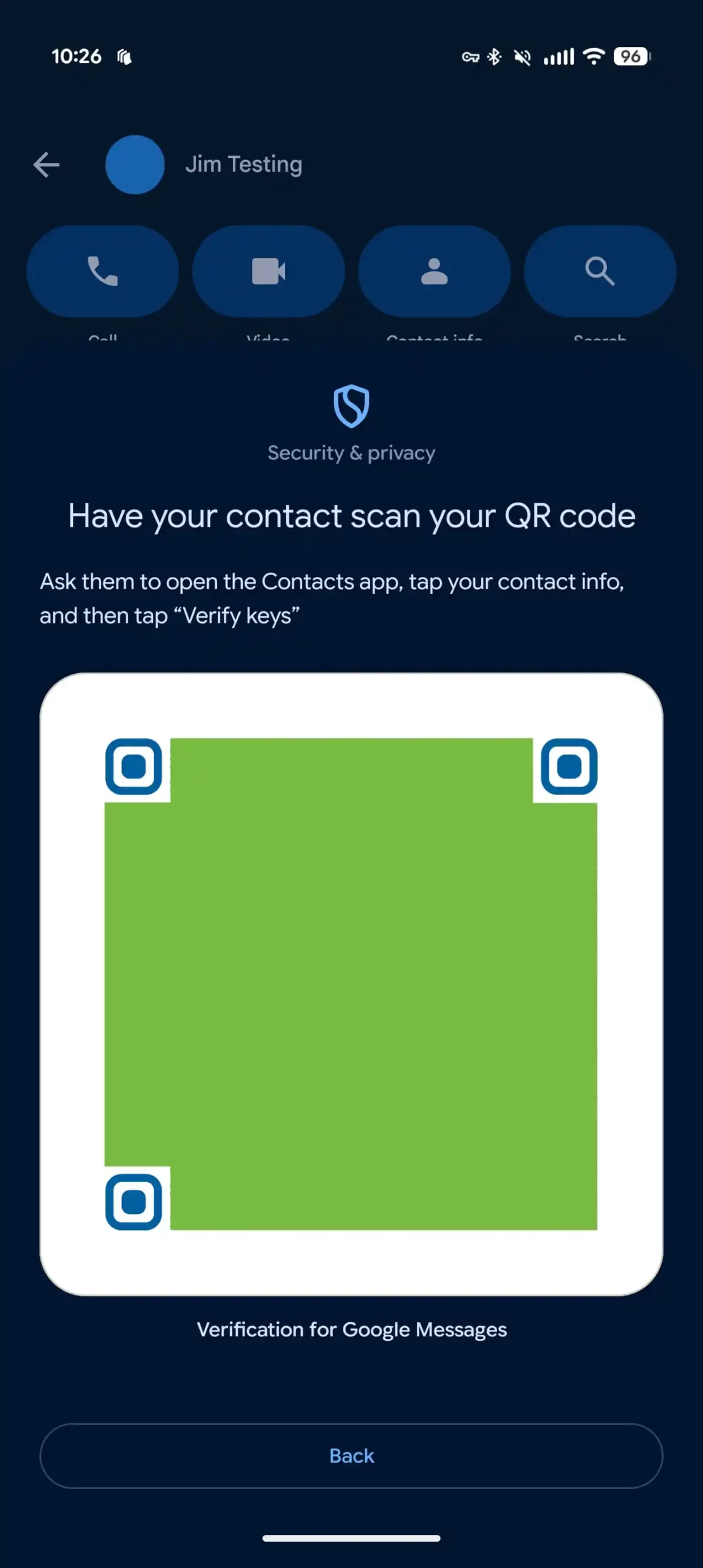
Task: Open Jim Testing's contact info
Action: tap(434, 271)
